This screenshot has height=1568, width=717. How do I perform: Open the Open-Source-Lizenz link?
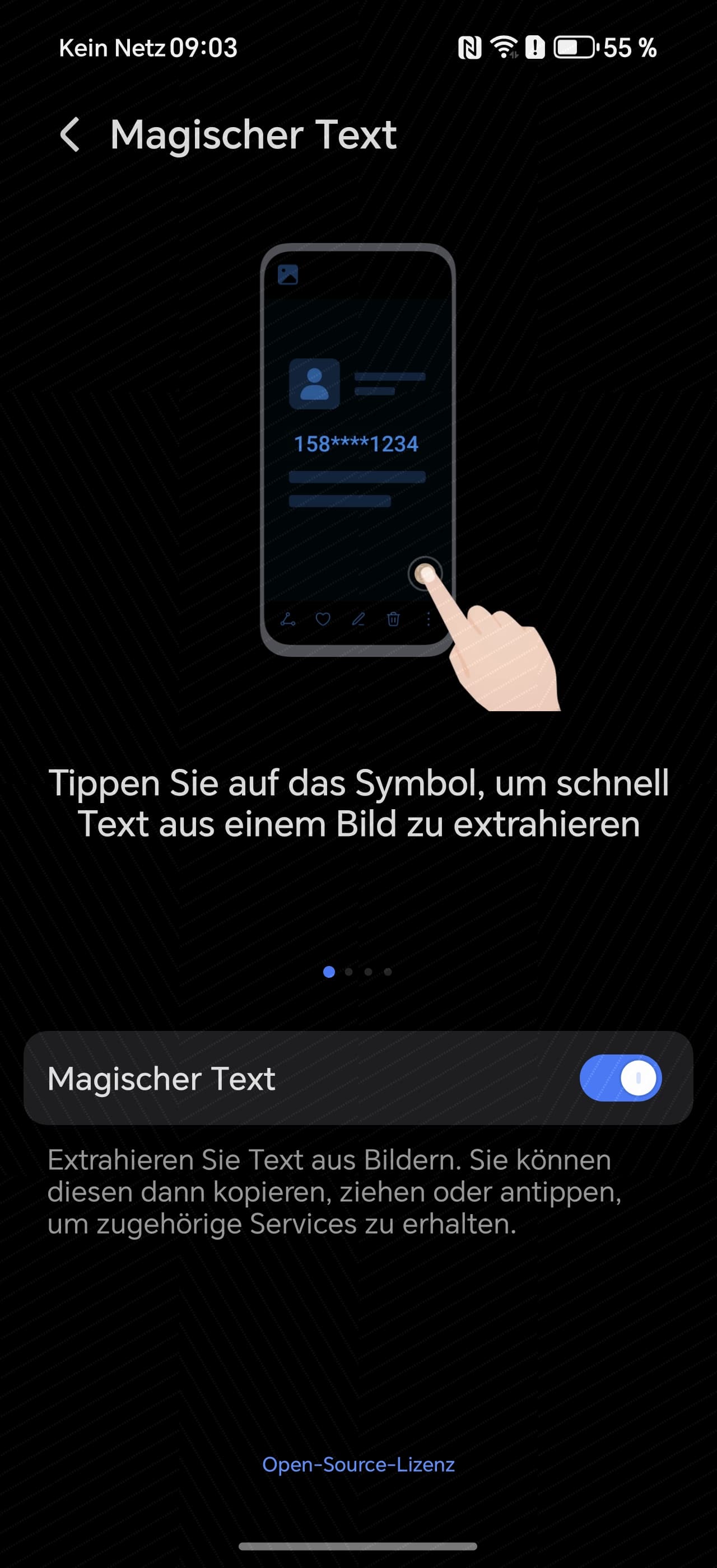coord(358,1464)
